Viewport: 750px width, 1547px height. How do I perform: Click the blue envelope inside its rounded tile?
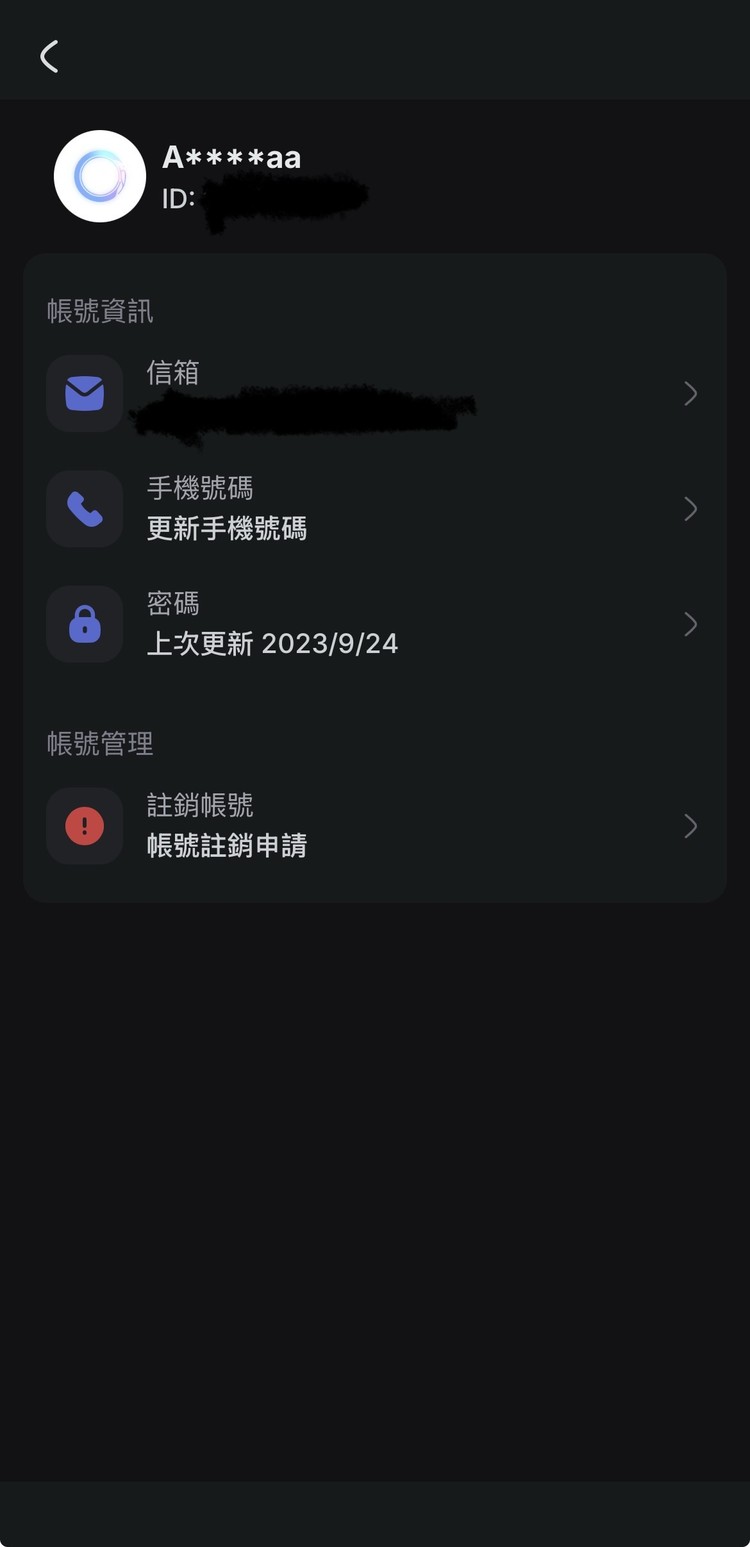click(x=84, y=393)
